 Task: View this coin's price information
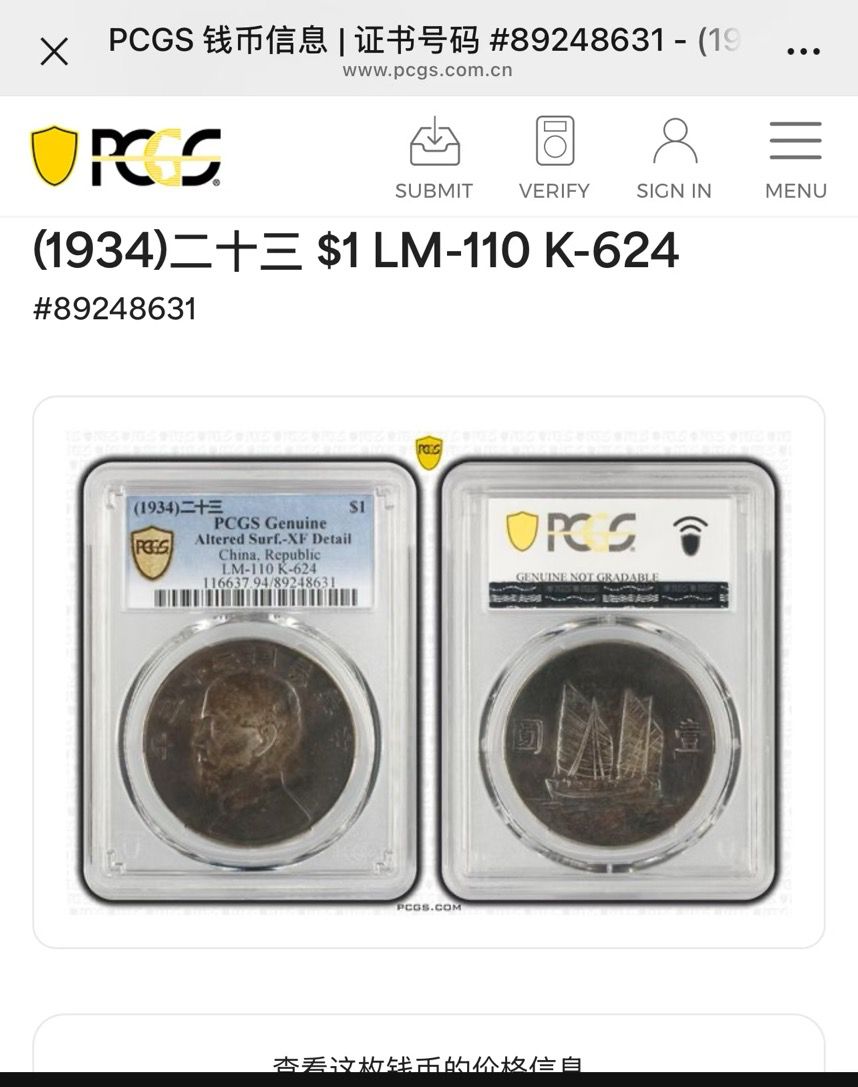(428, 1064)
